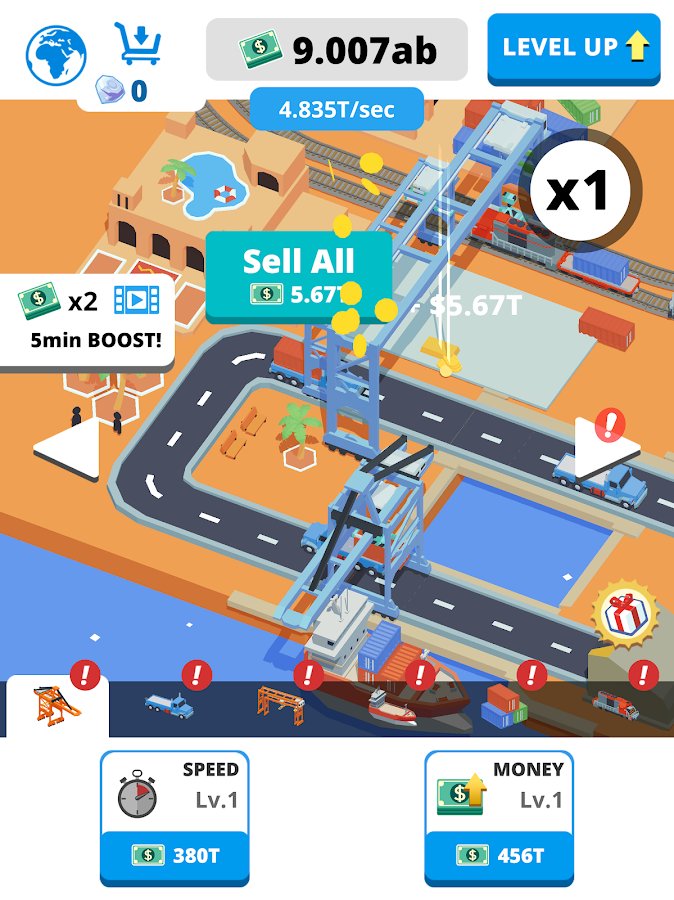Switch to the gantry crane tab
The image size is (674, 900).
click(280, 706)
